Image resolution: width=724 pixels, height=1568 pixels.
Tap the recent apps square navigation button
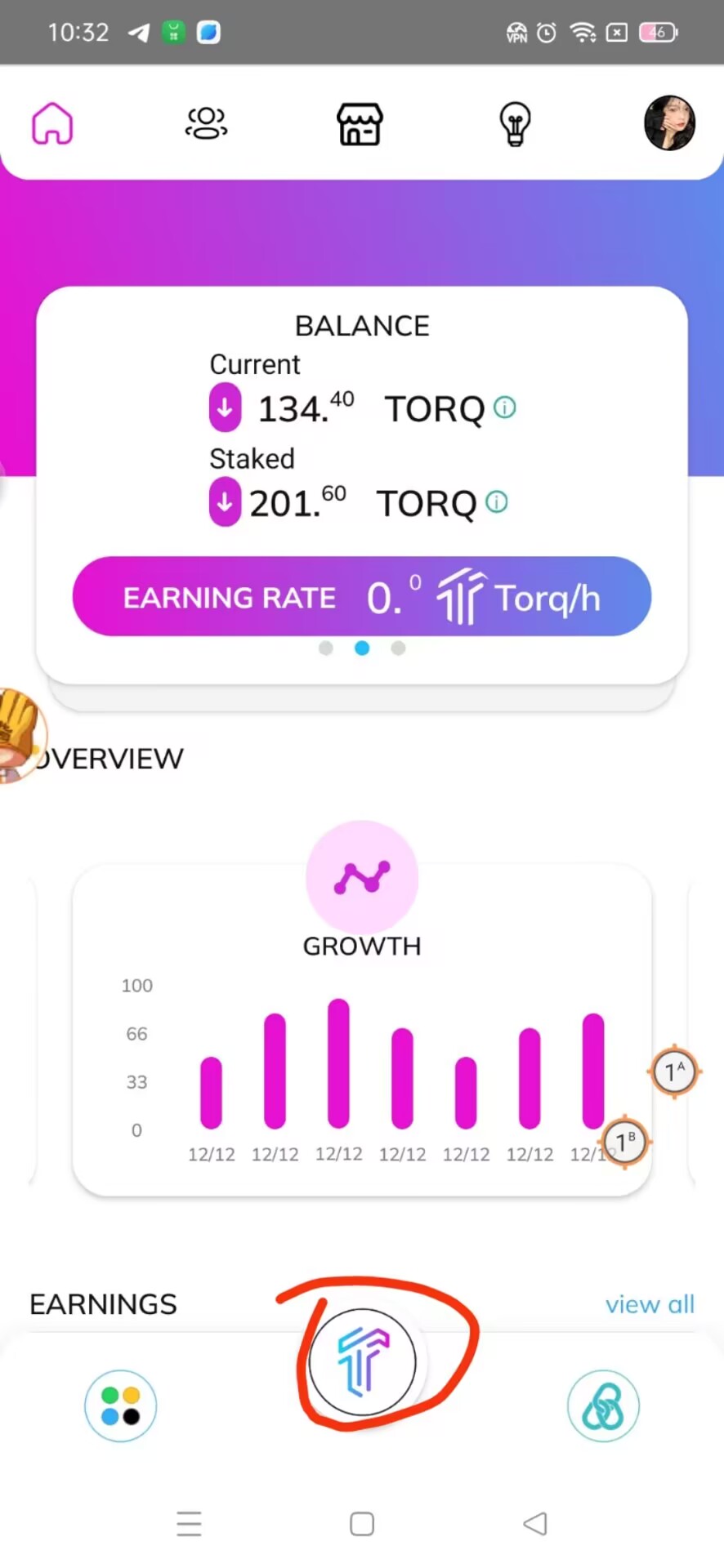point(361,1523)
